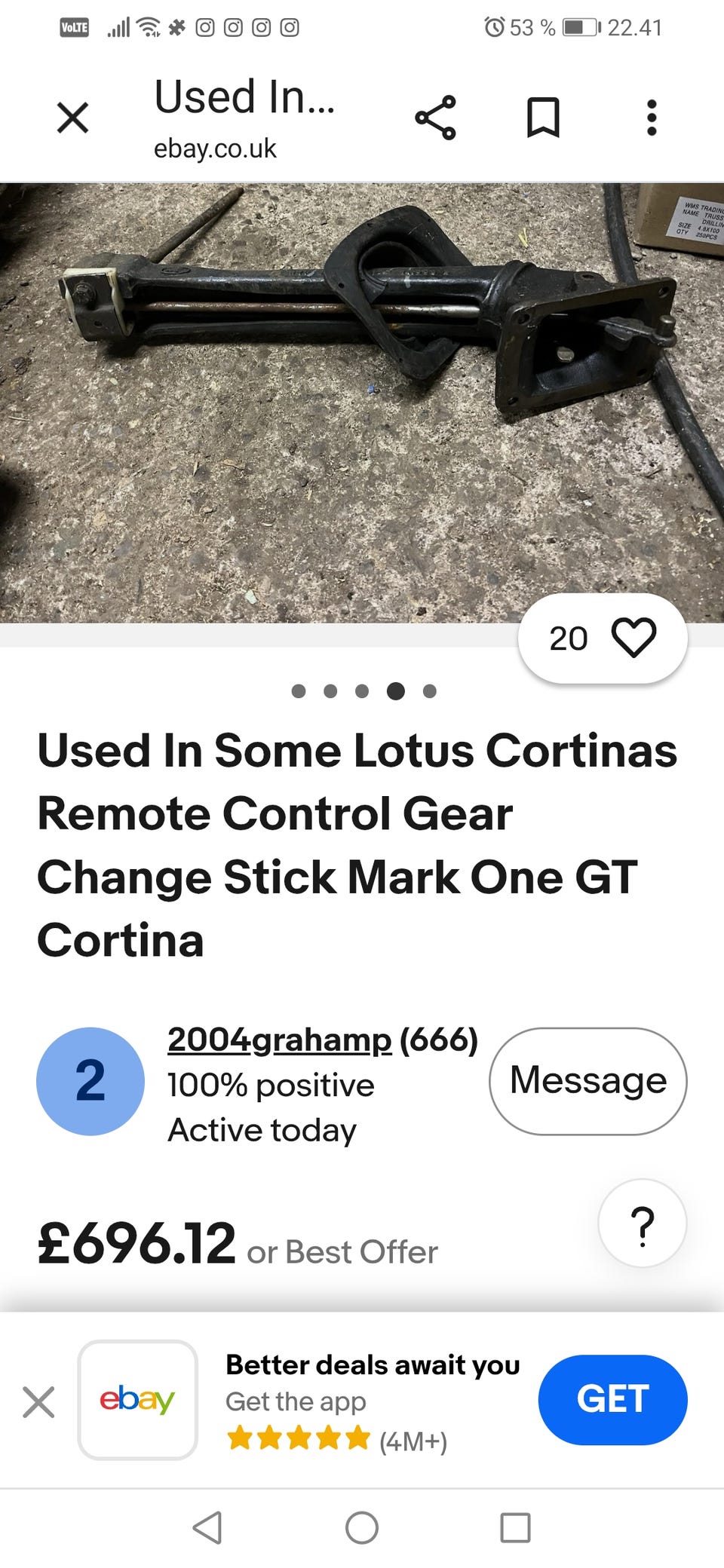Bookmark this page

543,118
